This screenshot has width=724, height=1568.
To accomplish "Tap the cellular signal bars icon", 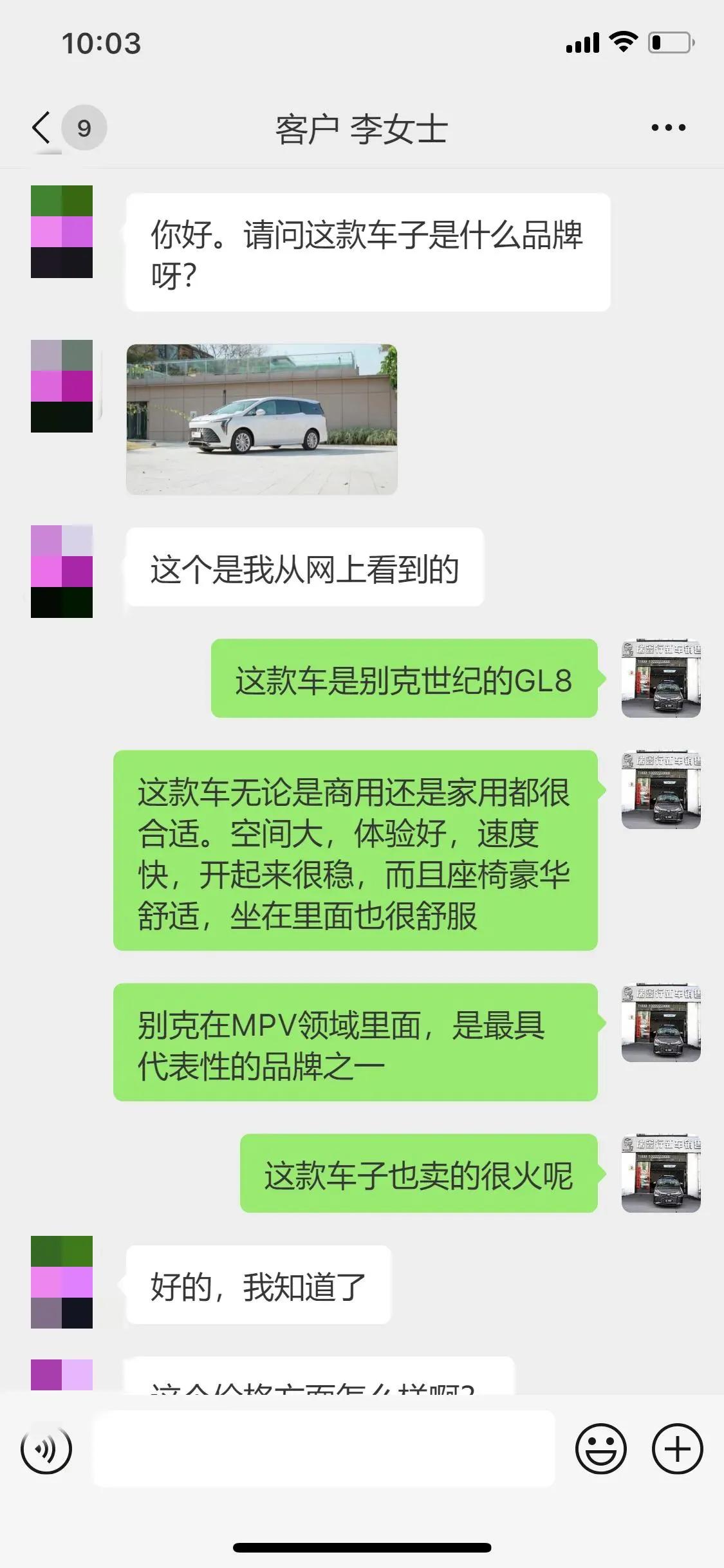I will (x=582, y=42).
